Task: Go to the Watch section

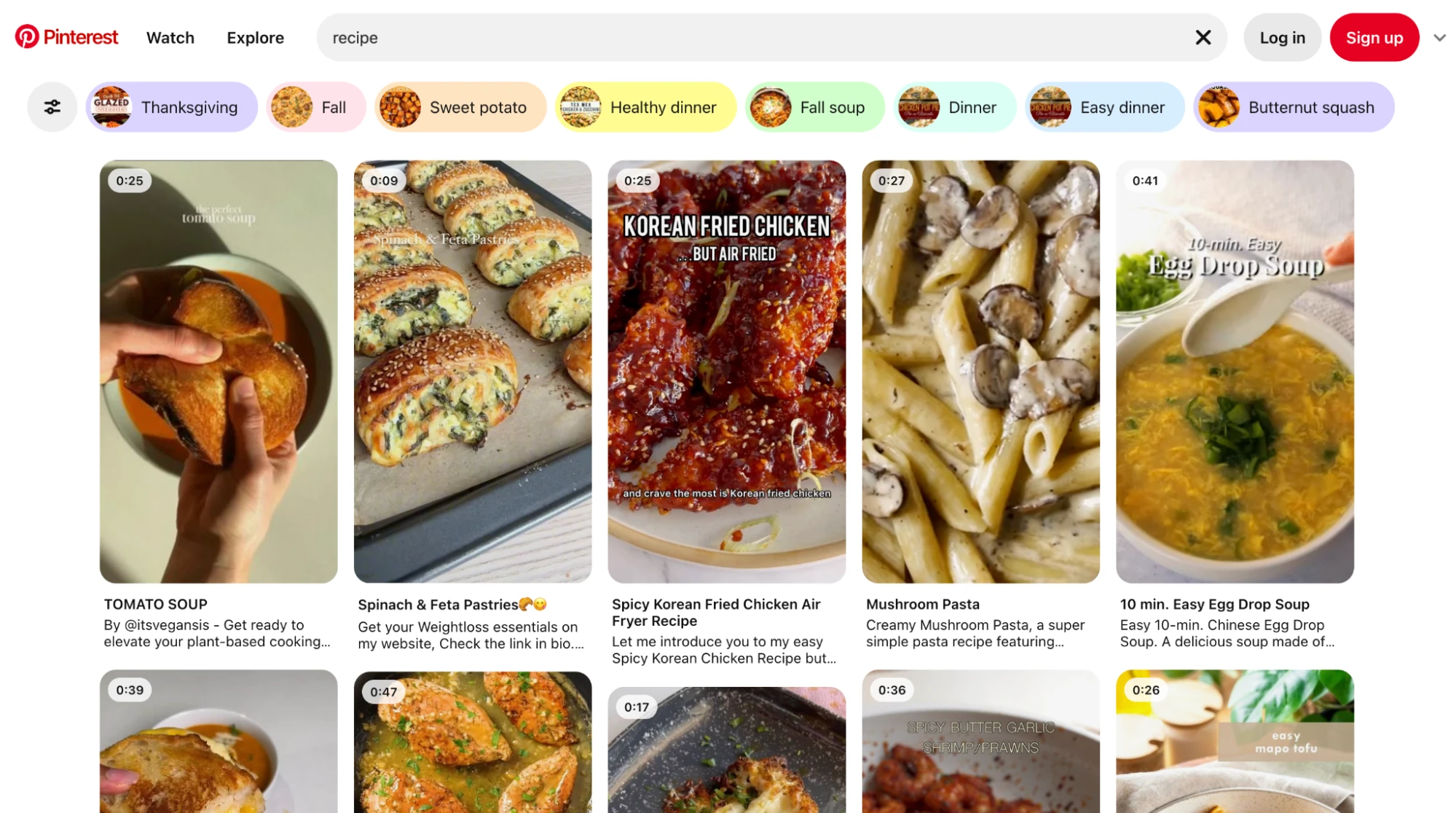Action: click(170, 38)
